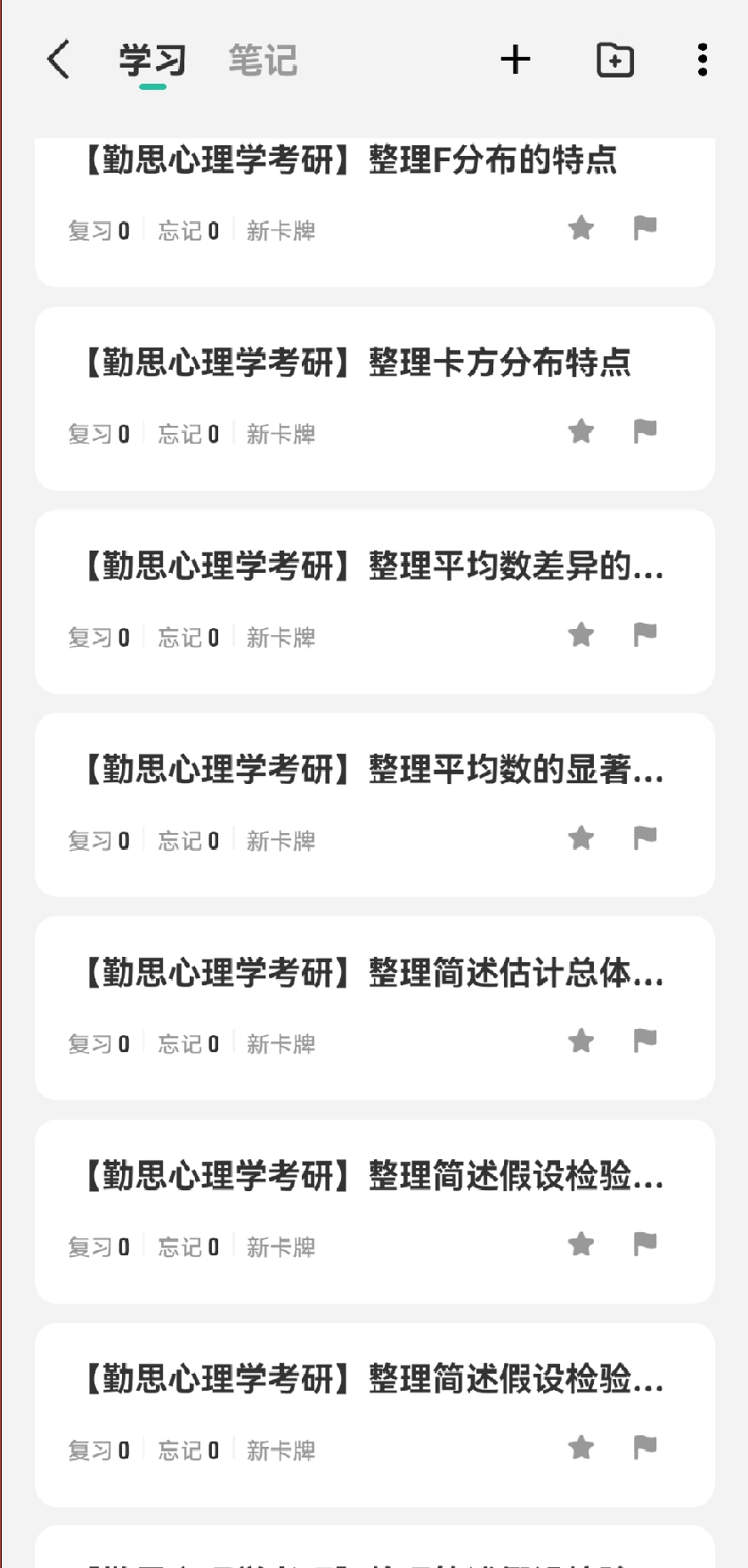The image size is (748, 1568).
Task: Star the 整理平均数的显著 card
Action: [581, 837]
